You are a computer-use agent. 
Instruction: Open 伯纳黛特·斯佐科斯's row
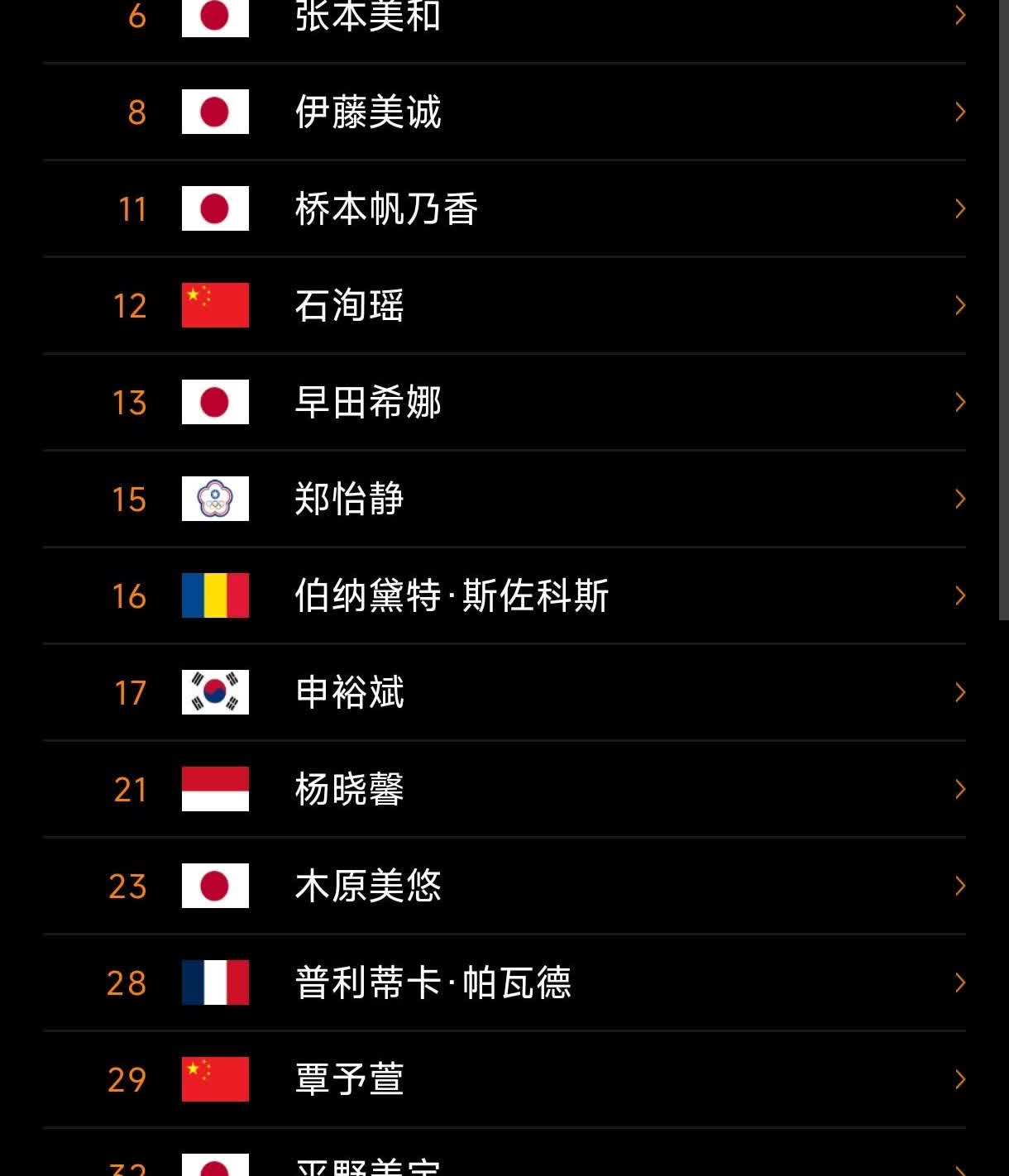(x=504, y=595)
